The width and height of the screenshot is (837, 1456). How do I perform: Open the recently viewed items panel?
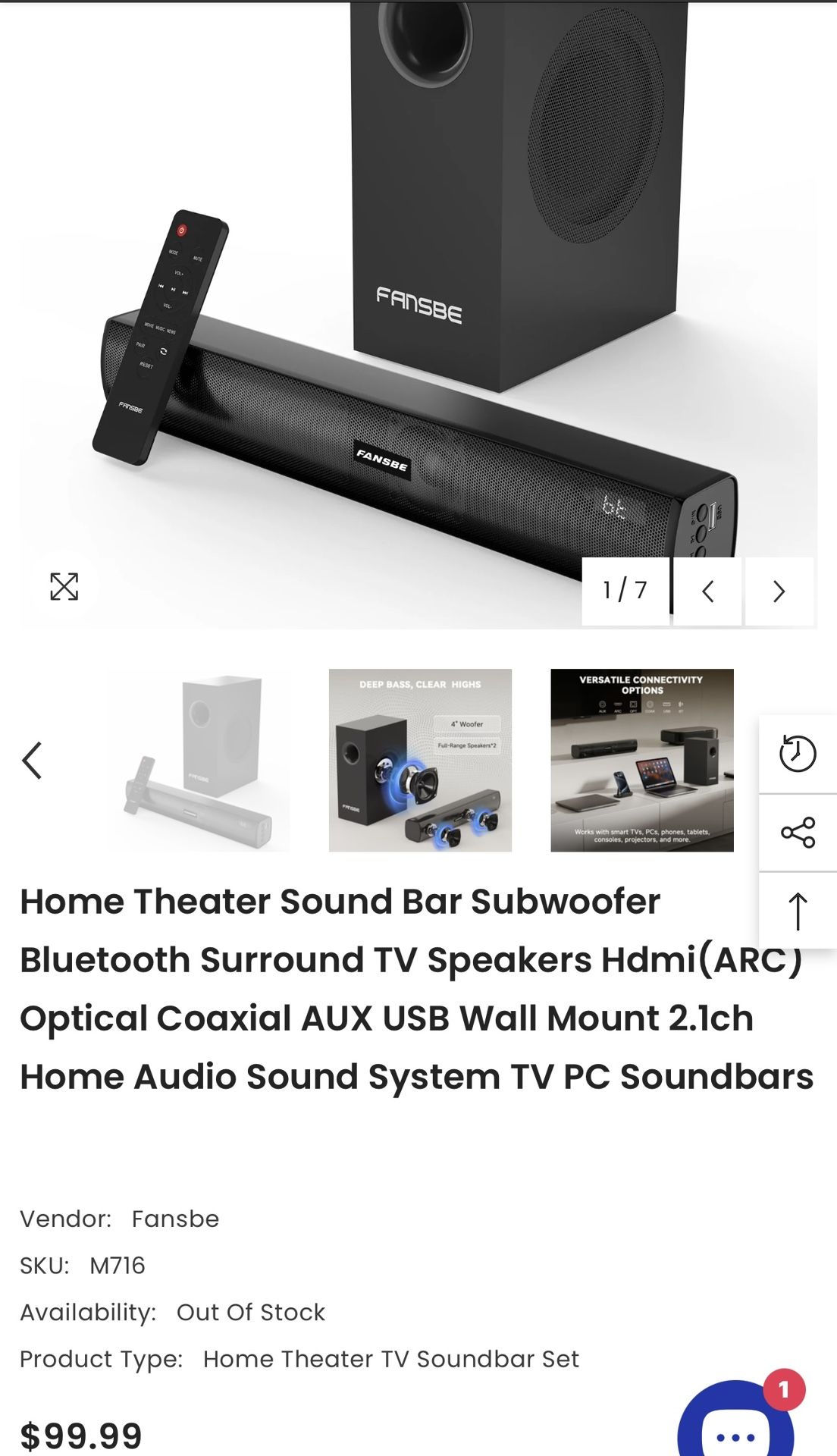tap(796, 755)
